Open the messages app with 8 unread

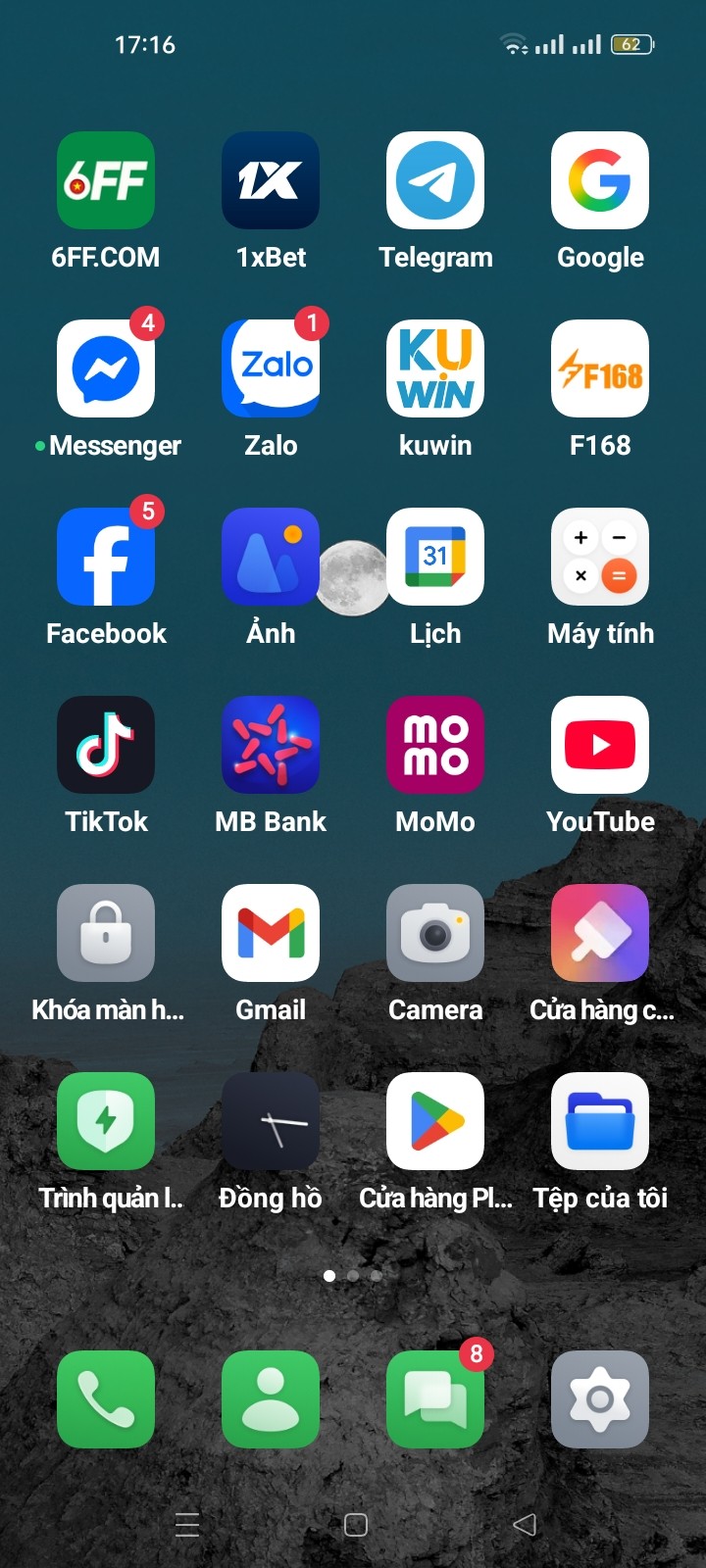435,1399
